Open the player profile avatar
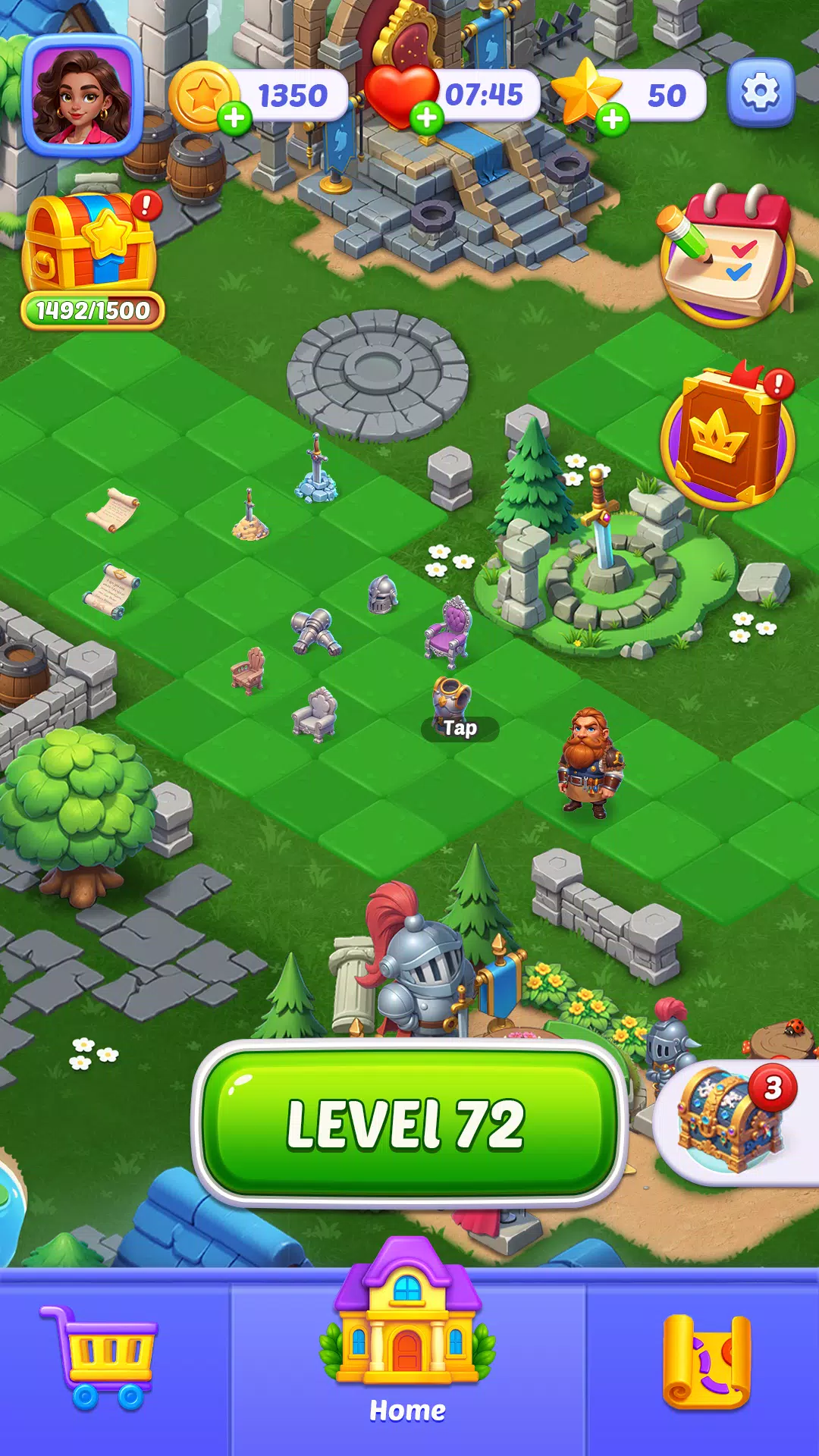The width and height of the screenshot is (819, 1456). (x=82, y=95)
